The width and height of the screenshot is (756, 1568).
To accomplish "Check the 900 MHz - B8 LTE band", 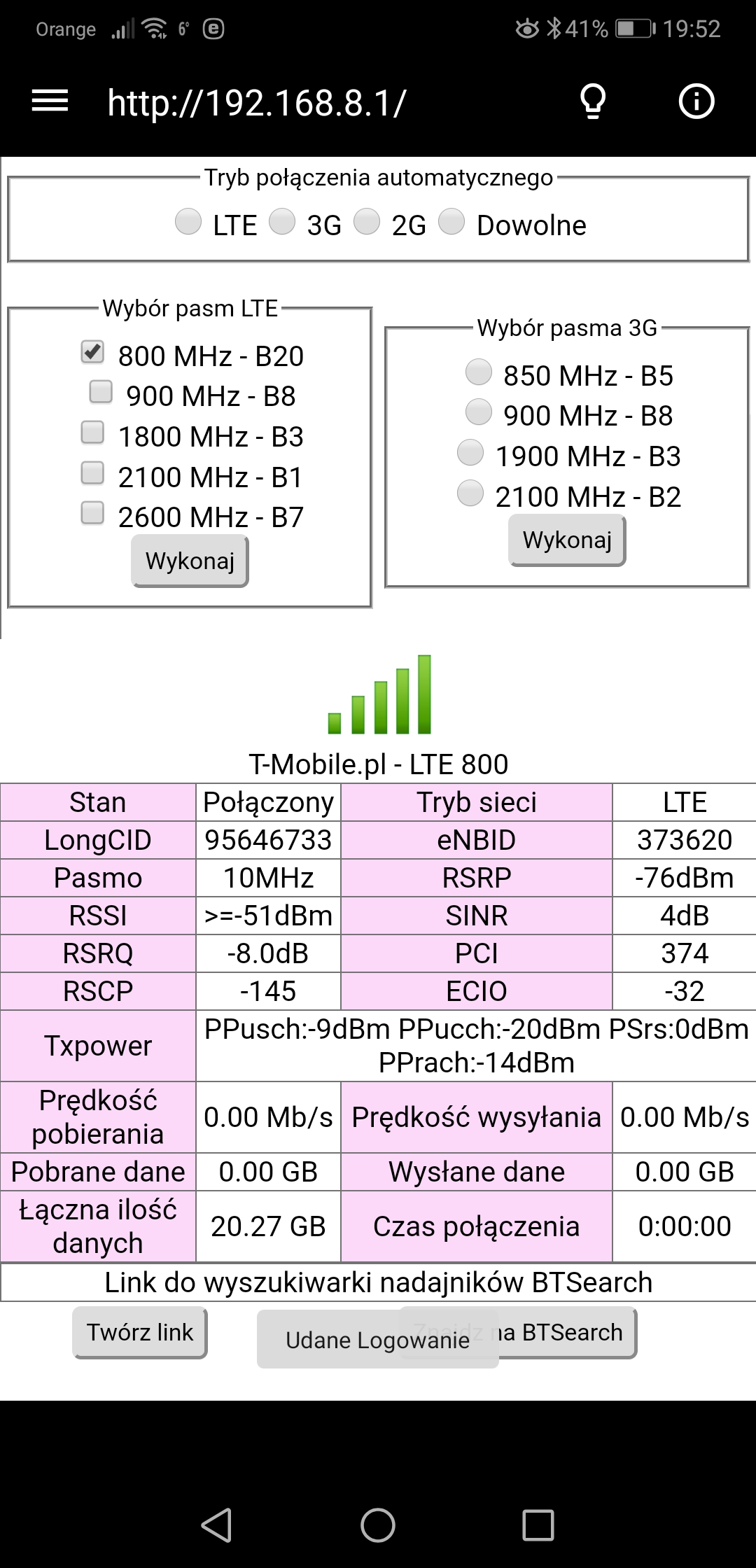I will click(101, 392).
